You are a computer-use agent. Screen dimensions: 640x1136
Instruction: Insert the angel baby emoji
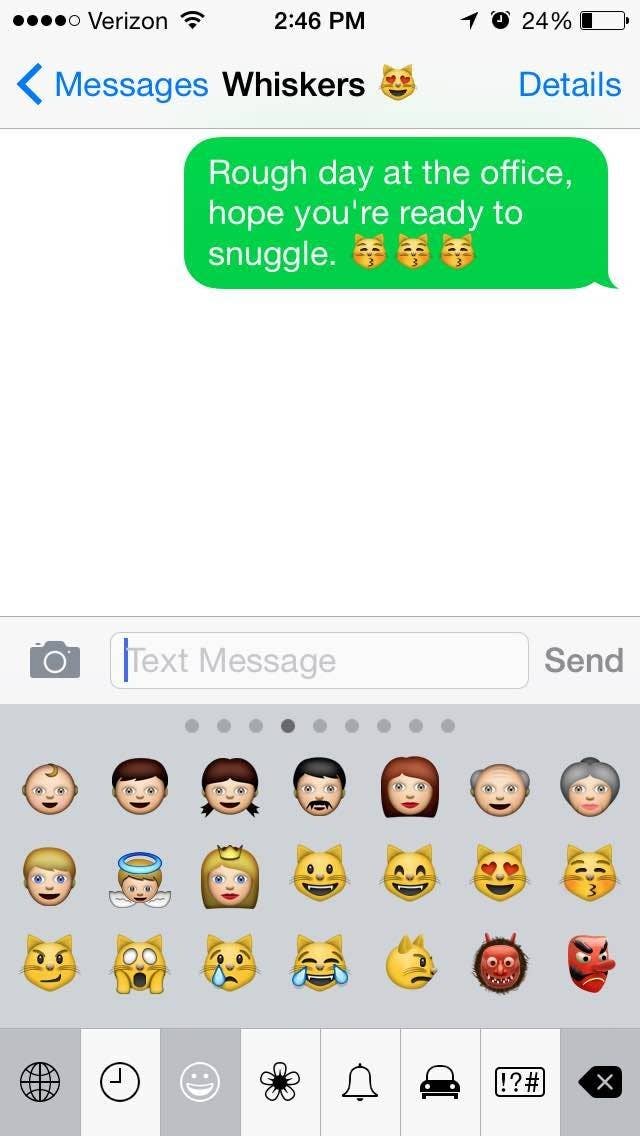pyautogui.click(x=139, y=877)
